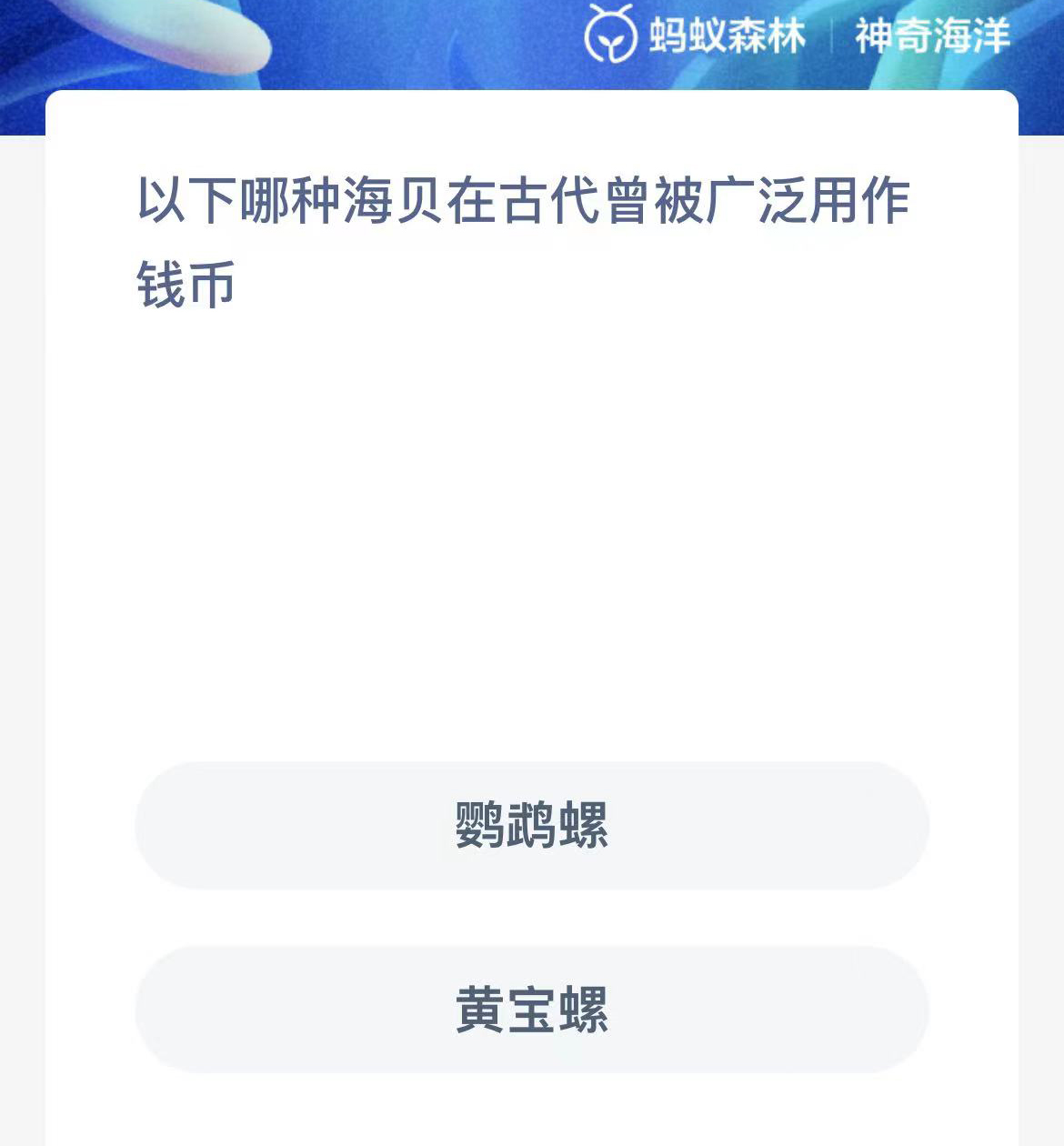1064x1146 pixels.
Task: Tap the white quiz card background
Action: coord(532,546)
